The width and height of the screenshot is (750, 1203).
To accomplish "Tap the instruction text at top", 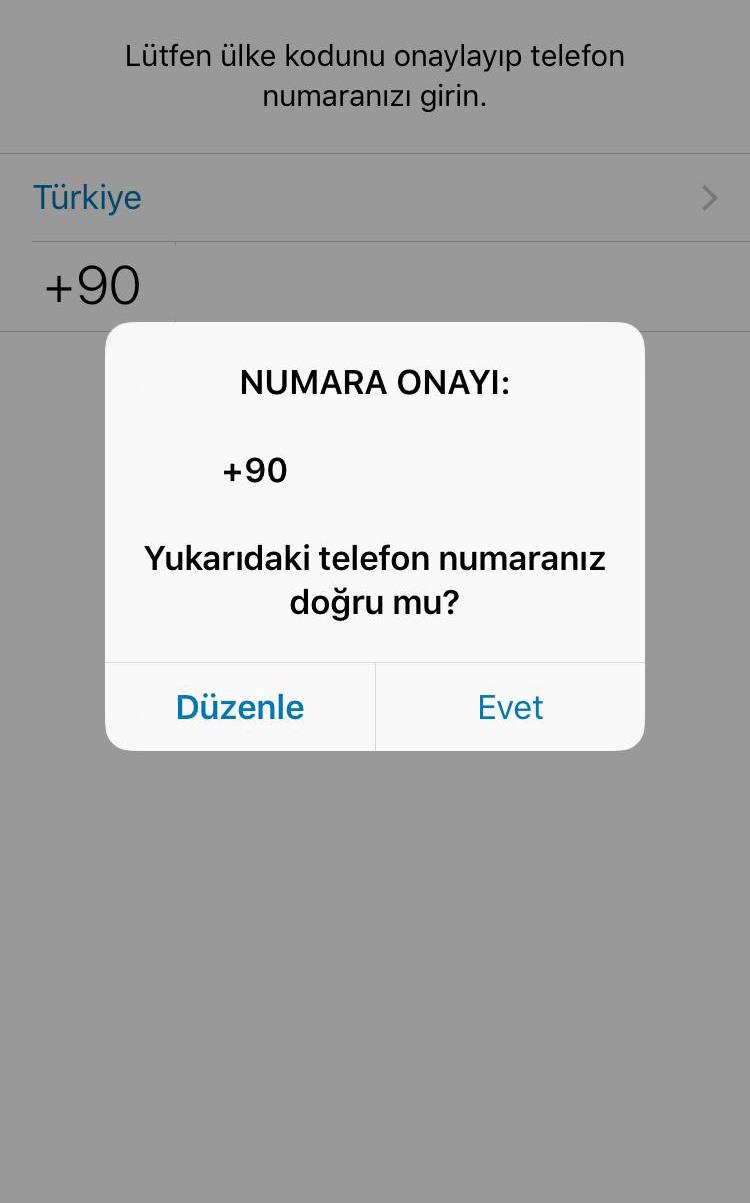I will click(375, 75).
